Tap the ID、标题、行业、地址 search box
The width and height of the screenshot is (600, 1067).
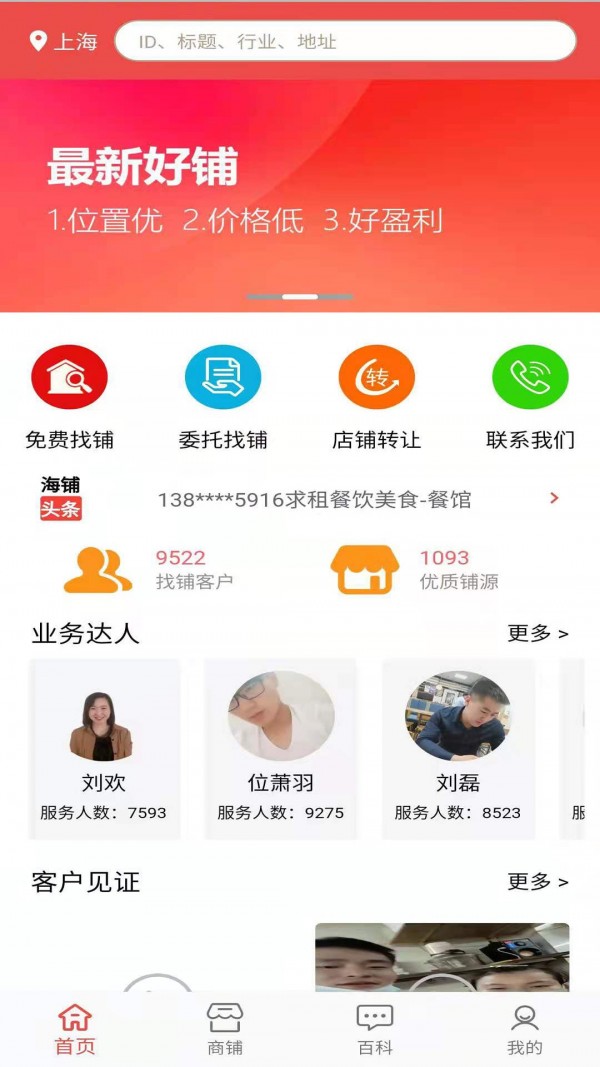coord(345,42)
